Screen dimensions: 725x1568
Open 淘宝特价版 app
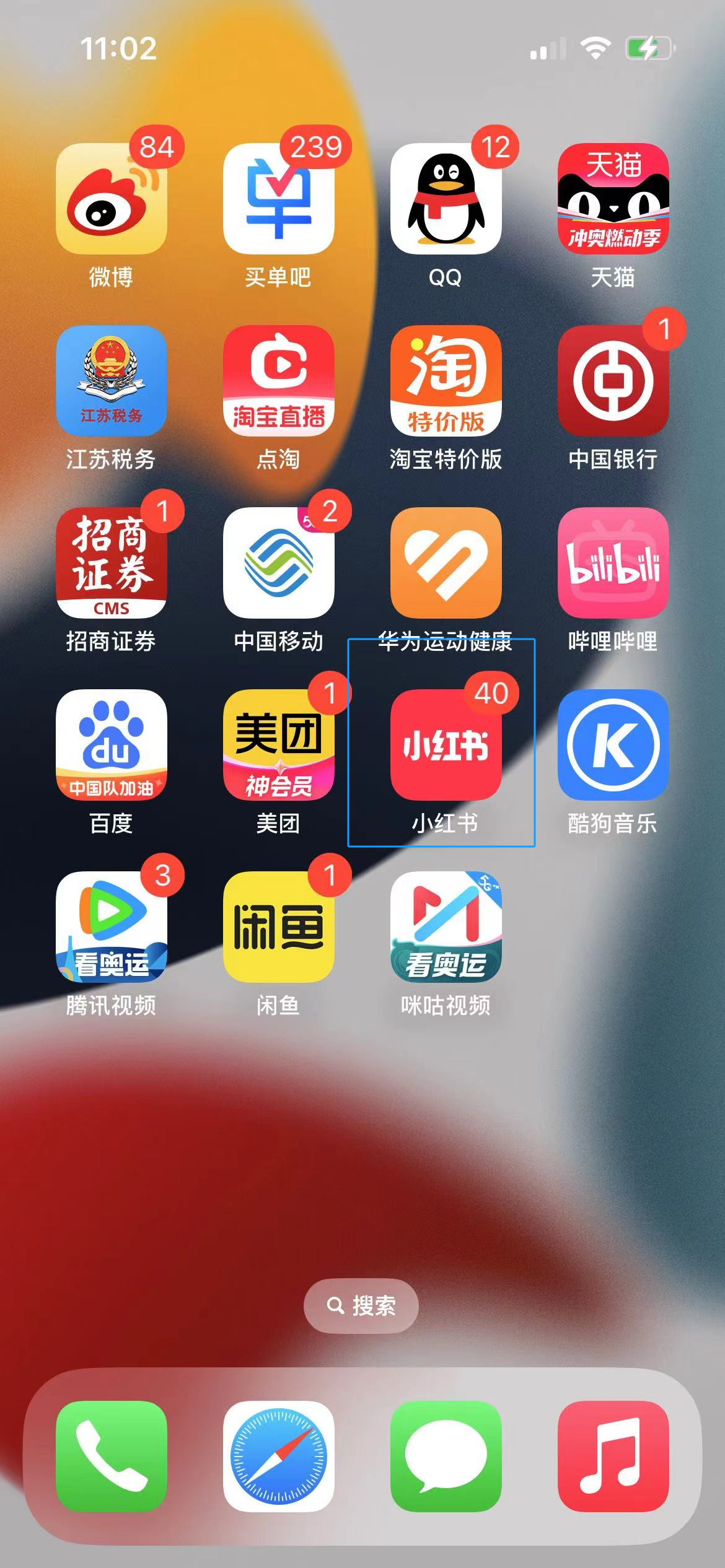point(446,381)
